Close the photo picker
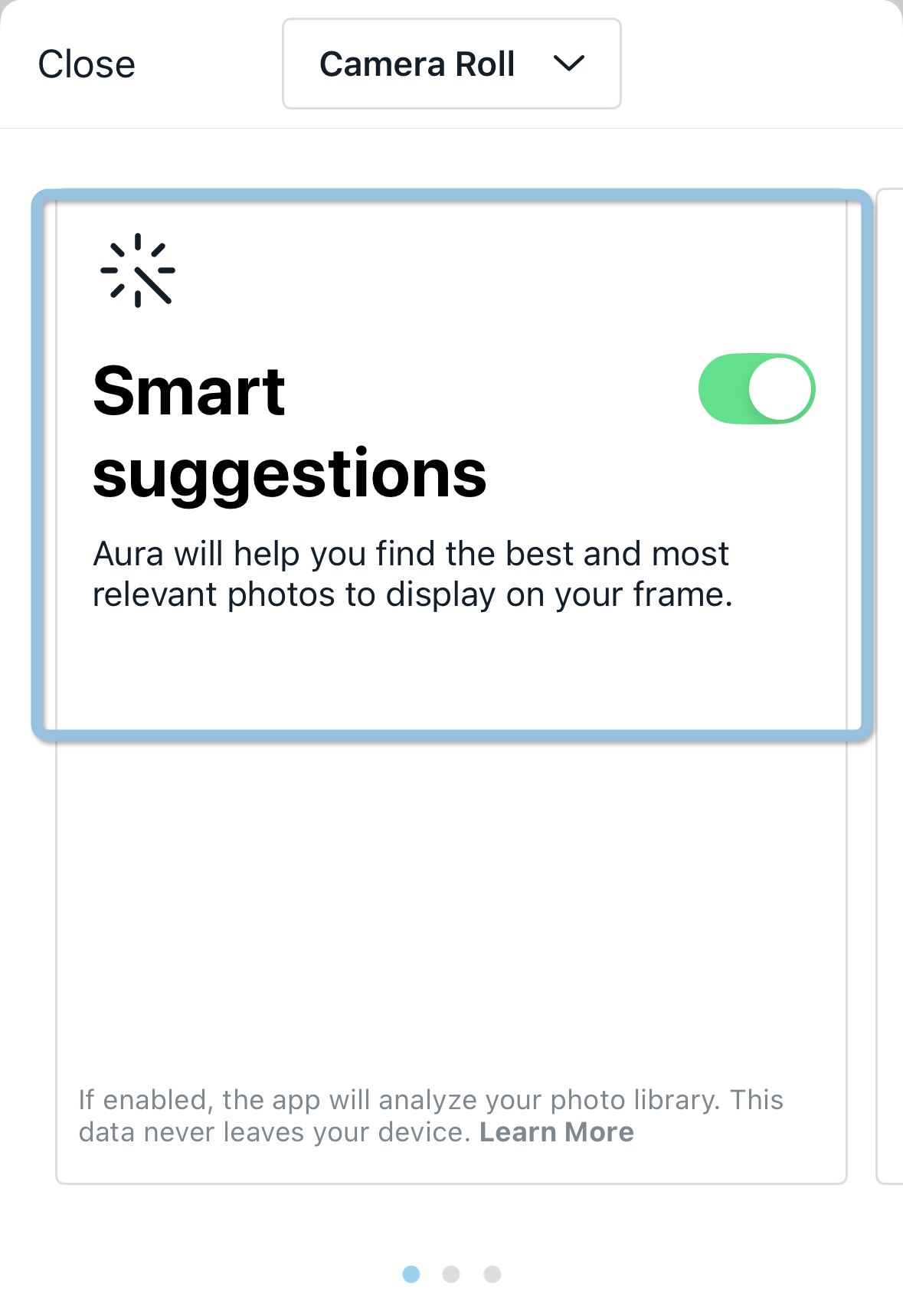This screenshot has height=1316, width=903. coord(87,64)
